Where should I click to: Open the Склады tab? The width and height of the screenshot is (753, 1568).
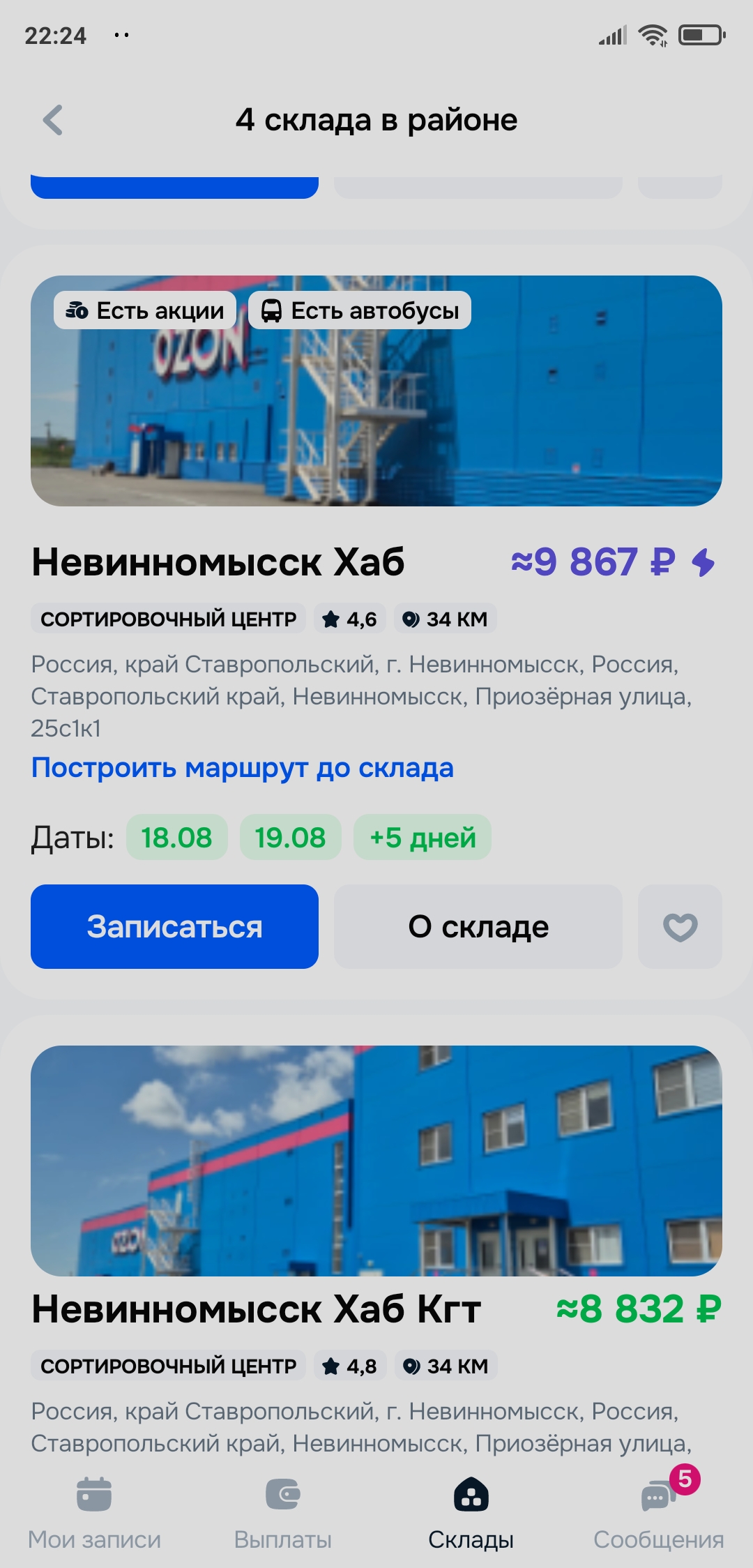pos(471,1511)
